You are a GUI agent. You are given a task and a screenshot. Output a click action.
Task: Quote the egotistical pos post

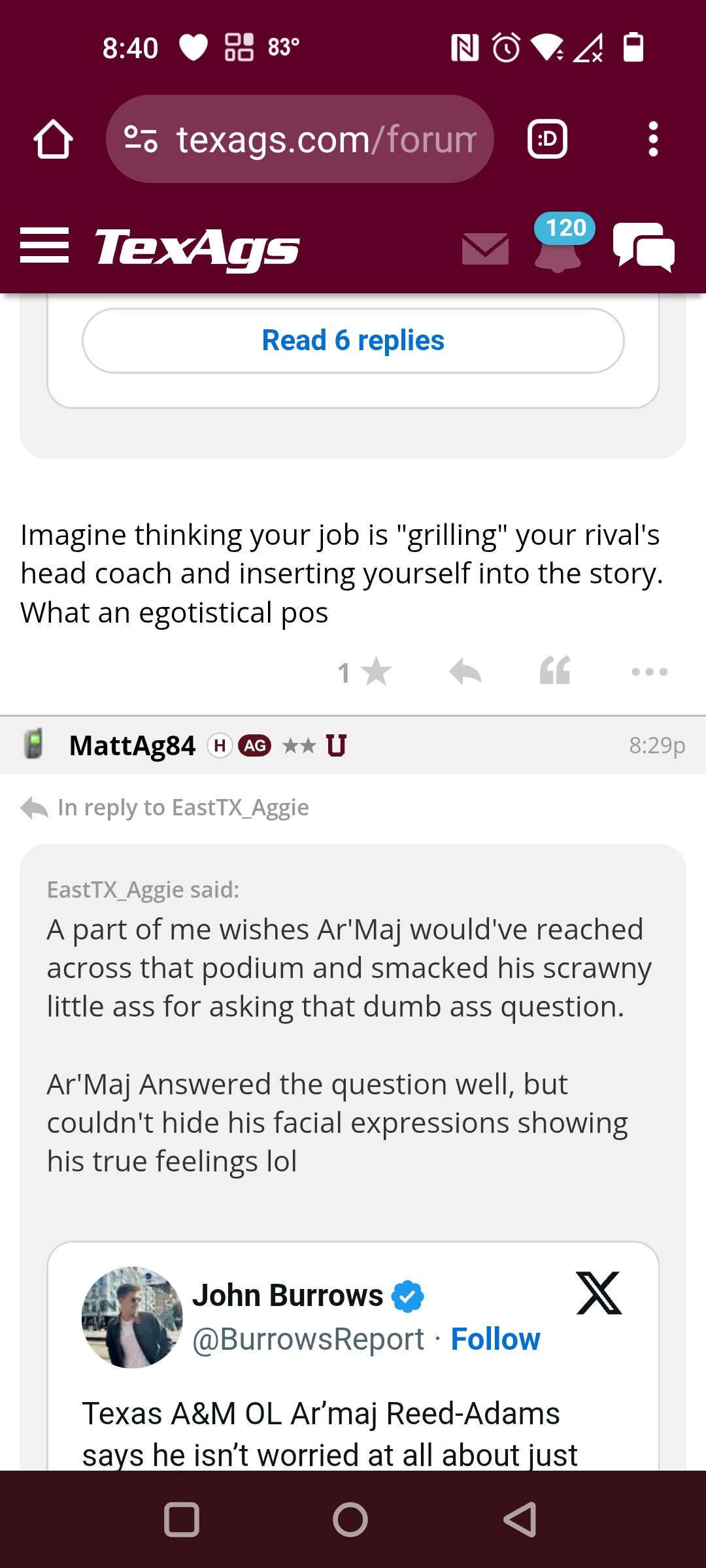(x=555, y=670)
